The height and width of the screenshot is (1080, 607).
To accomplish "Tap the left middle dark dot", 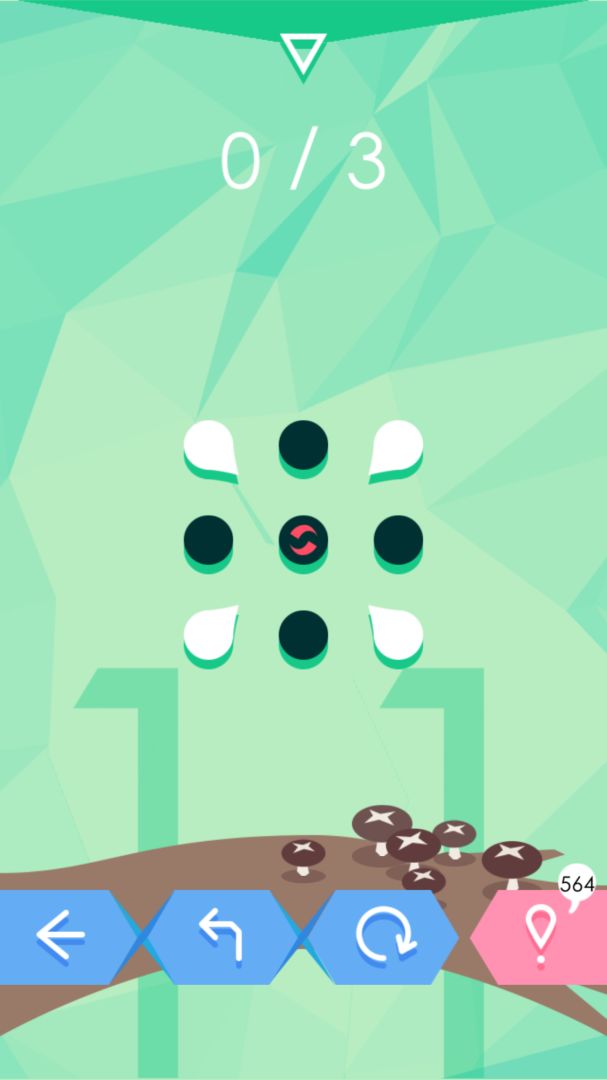I will pyautogui.click(x=208, y=541).
